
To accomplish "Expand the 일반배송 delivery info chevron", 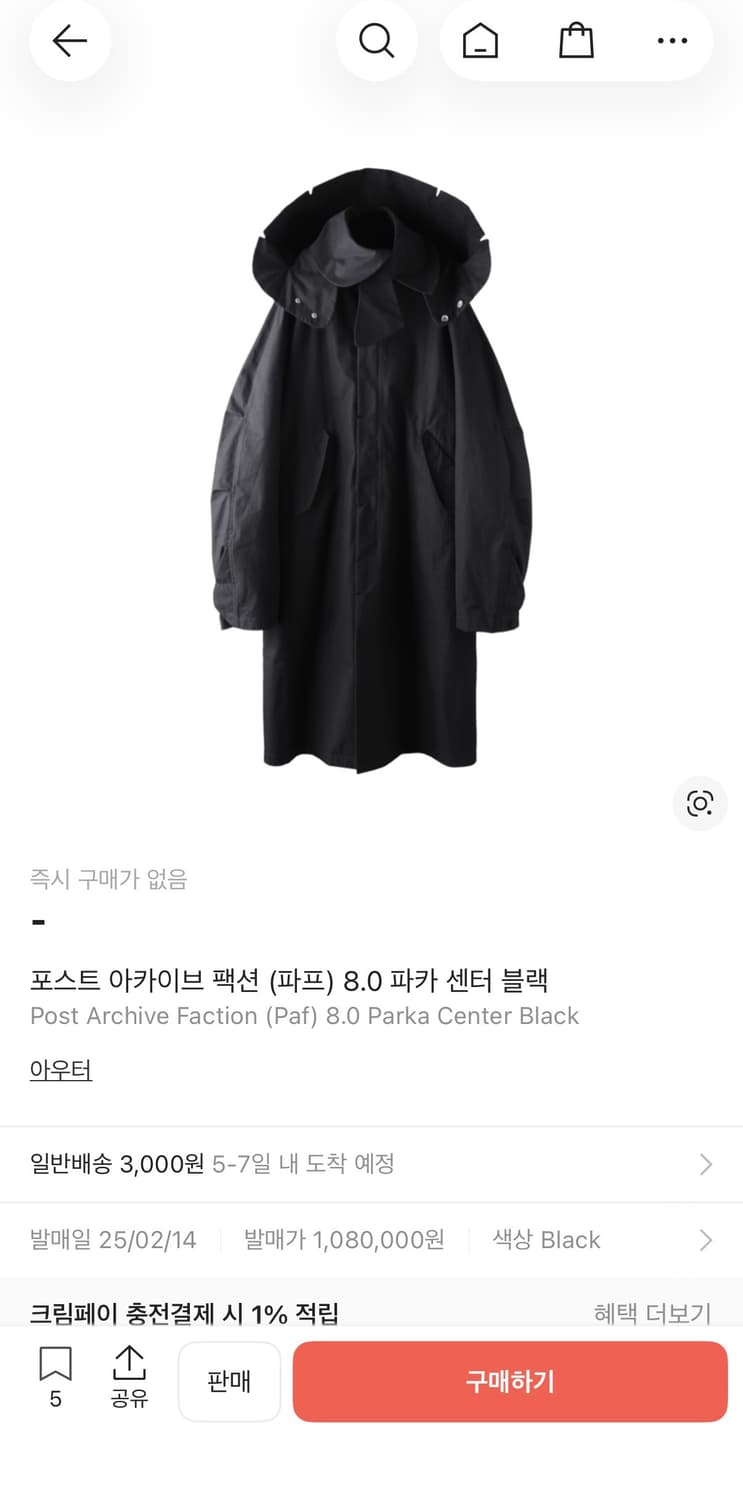I will [x=708, y=1163].
